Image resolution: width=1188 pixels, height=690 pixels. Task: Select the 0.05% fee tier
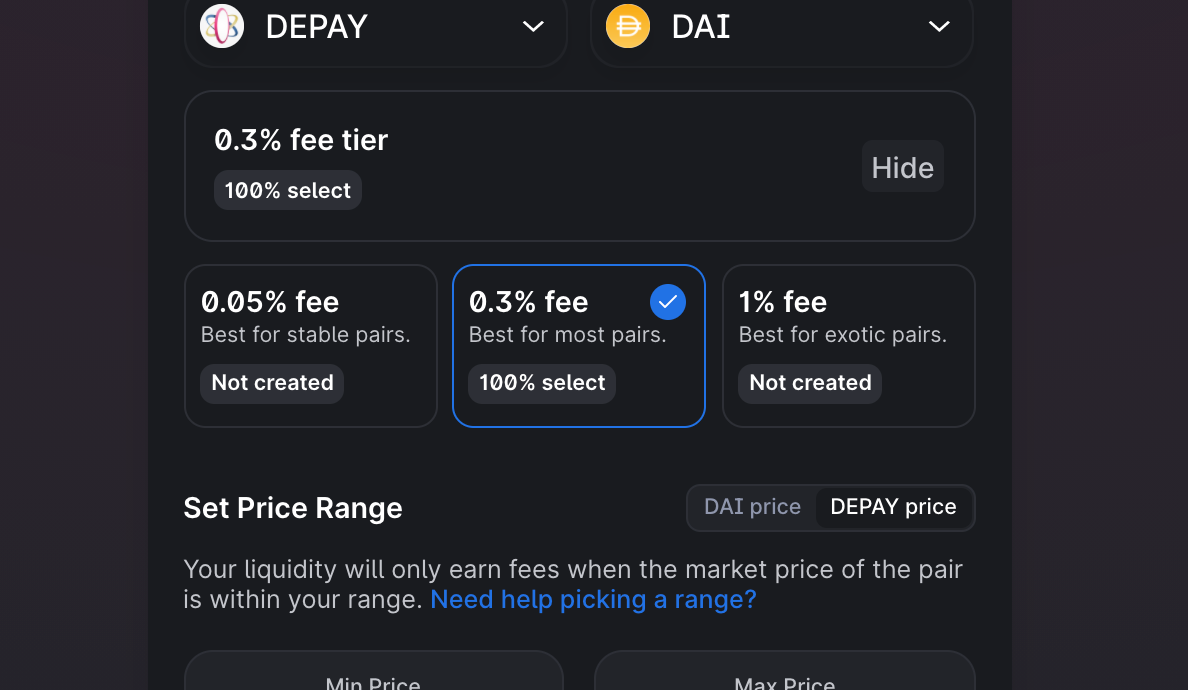point(311,345)
